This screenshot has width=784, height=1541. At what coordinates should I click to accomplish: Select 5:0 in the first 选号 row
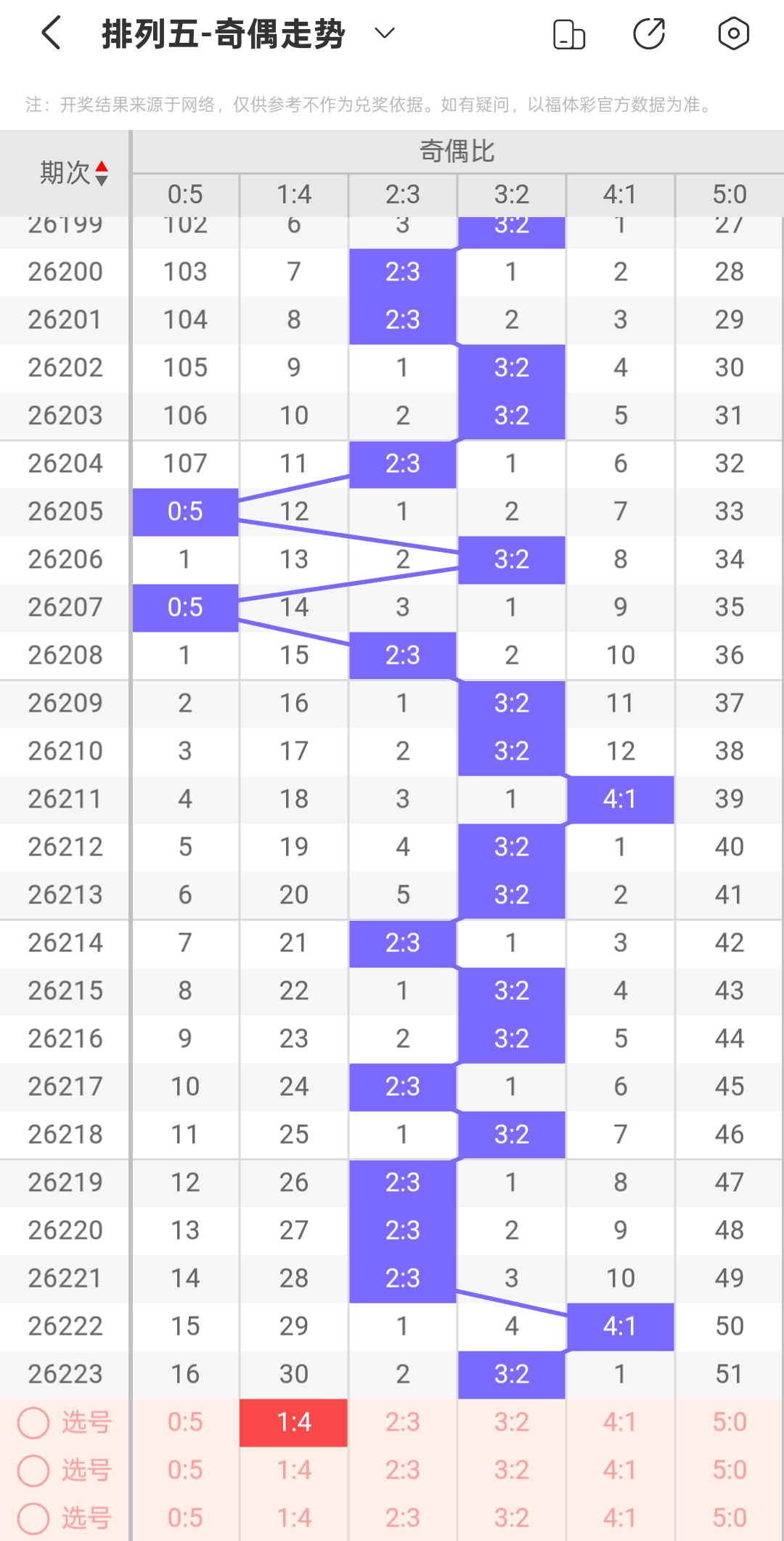[x=730, y=1422]
